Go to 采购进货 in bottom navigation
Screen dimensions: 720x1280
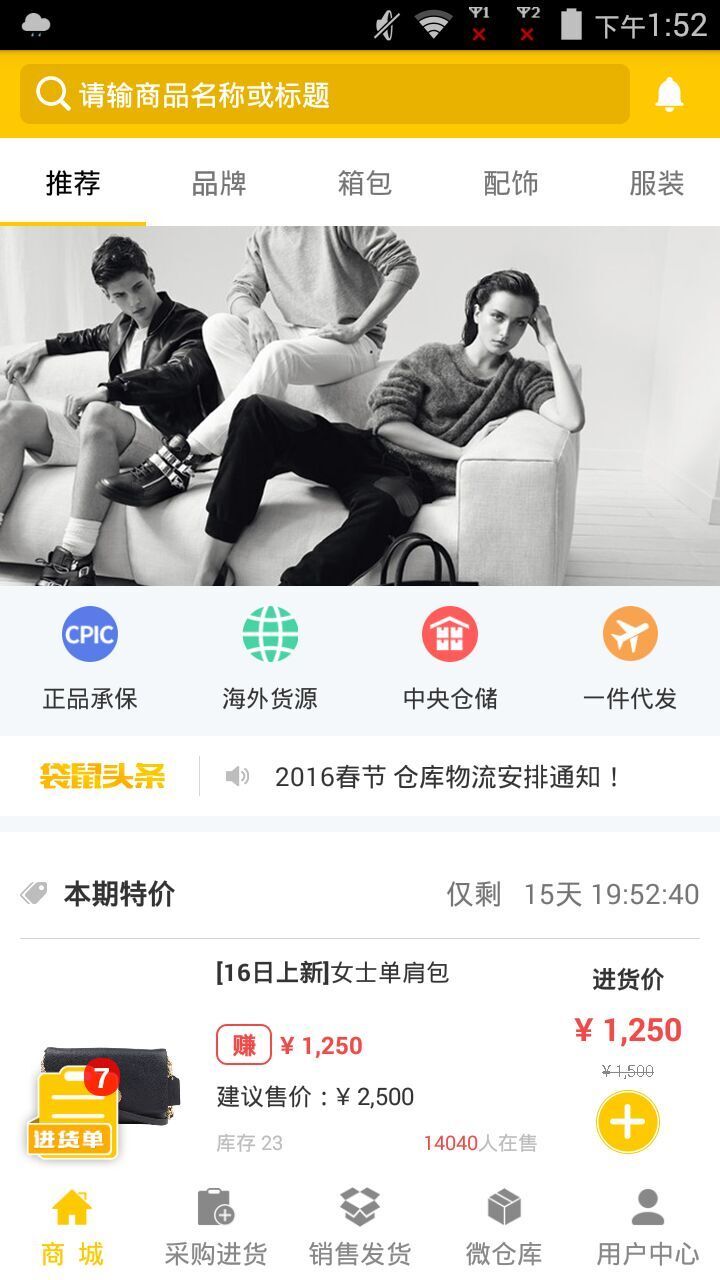(216, 1226)
